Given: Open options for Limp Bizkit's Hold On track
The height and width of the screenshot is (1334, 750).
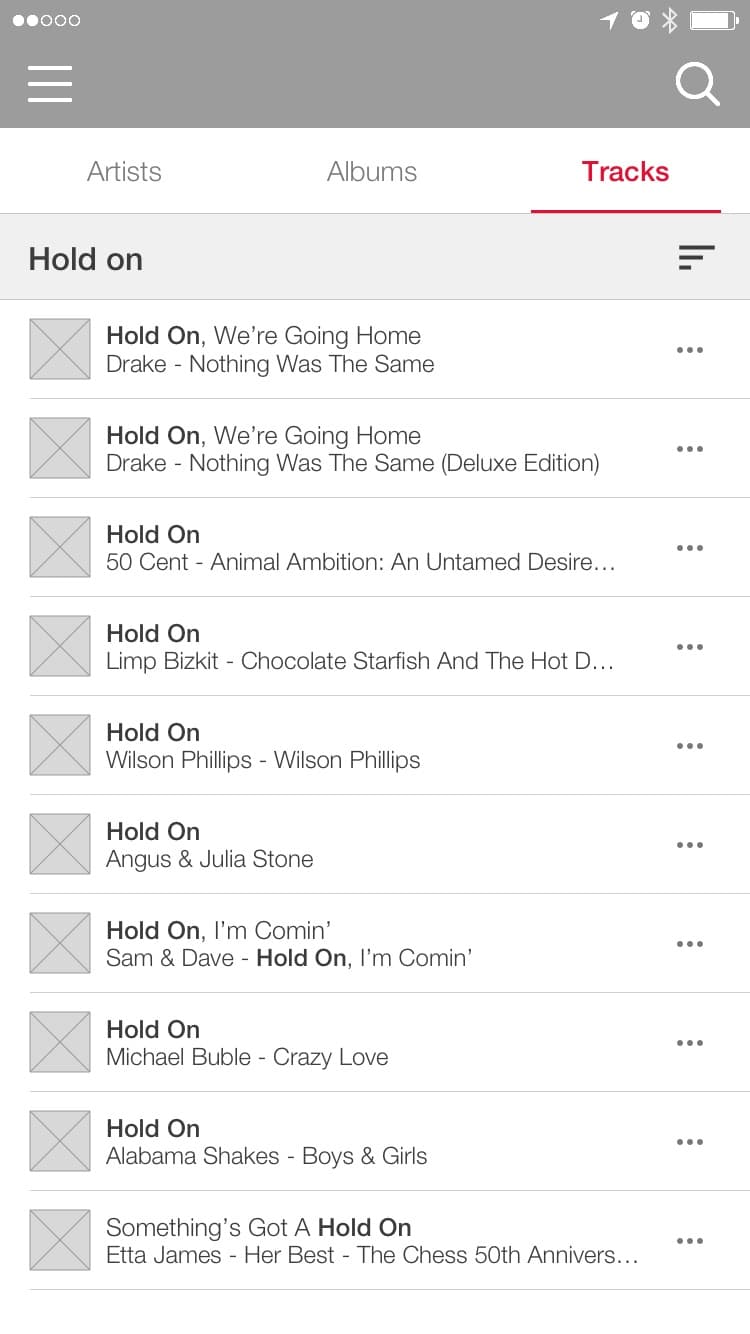Looking at the screenshot, I should coord(690,646).
